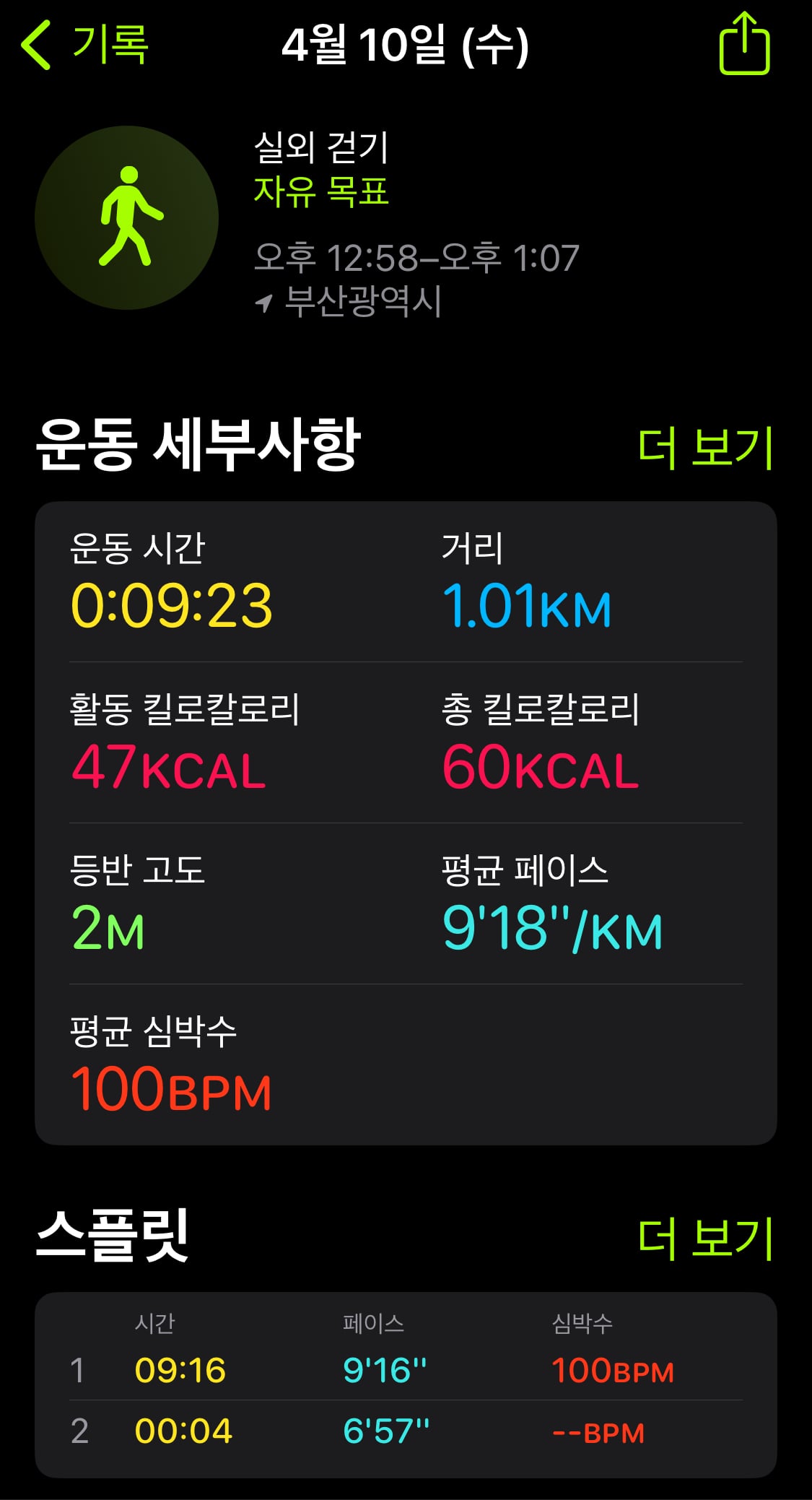Viewport: 812px width, 1500px height.
Task: Share this workout summary
Action: coord(745,43)
